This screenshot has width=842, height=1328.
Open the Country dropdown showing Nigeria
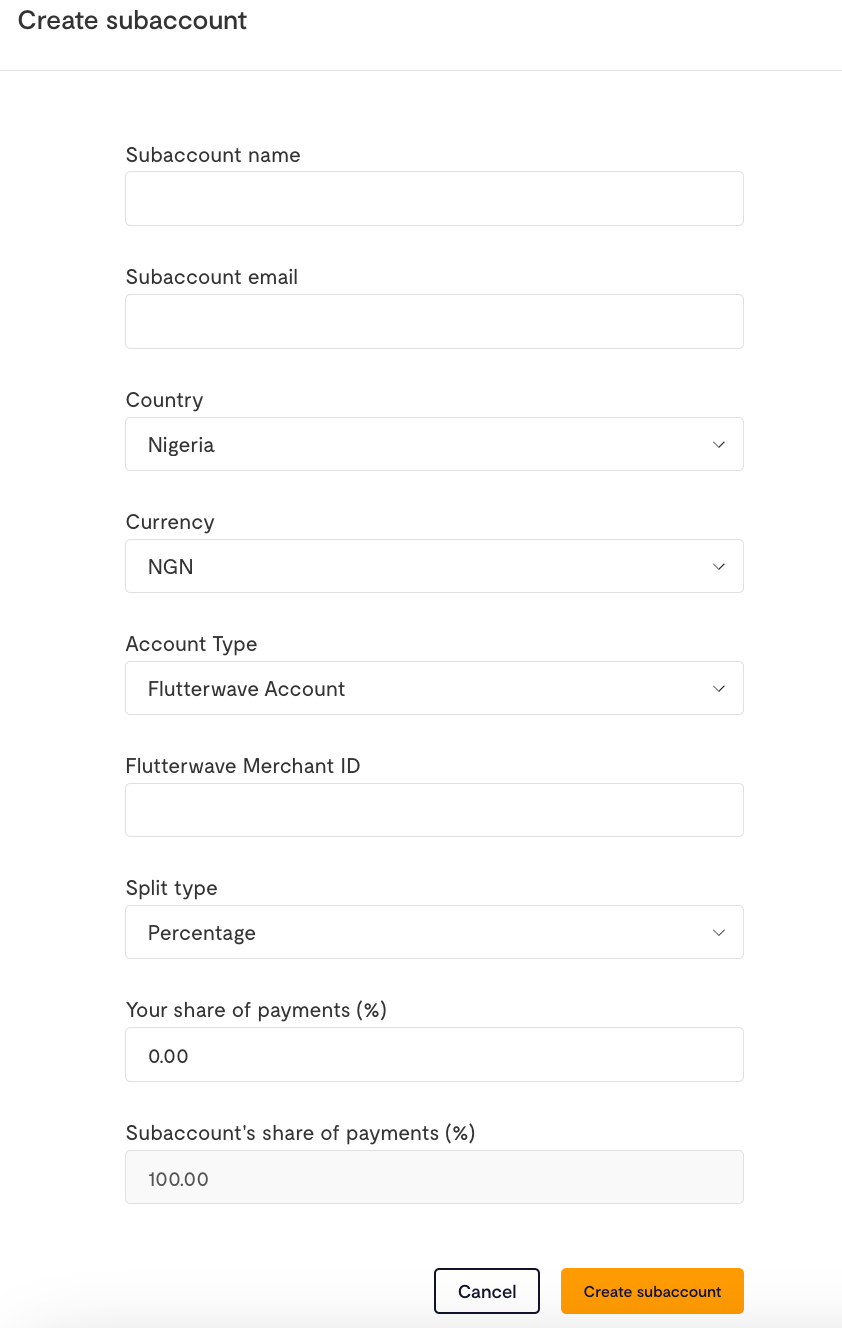[x=434, y=444]
